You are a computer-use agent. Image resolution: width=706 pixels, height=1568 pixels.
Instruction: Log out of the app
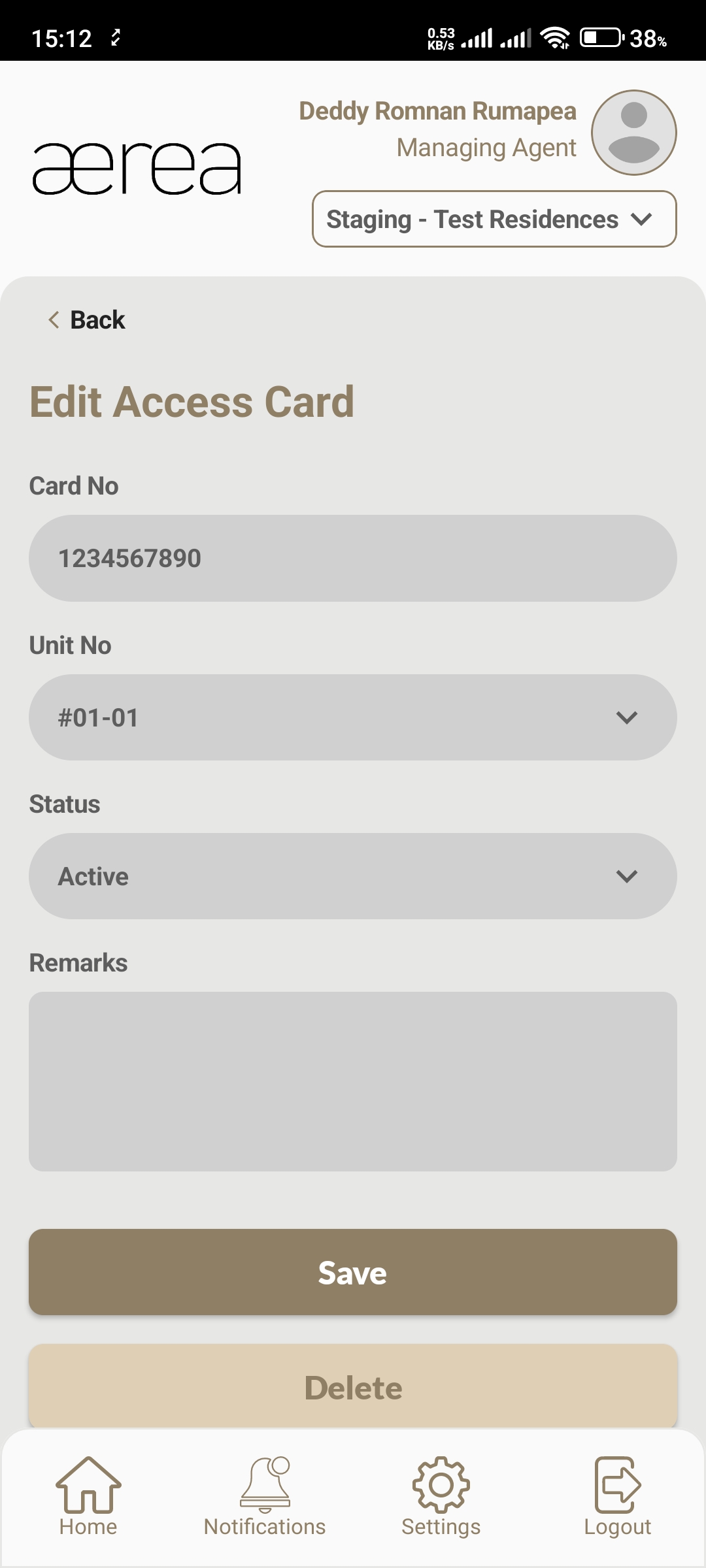617,1496
